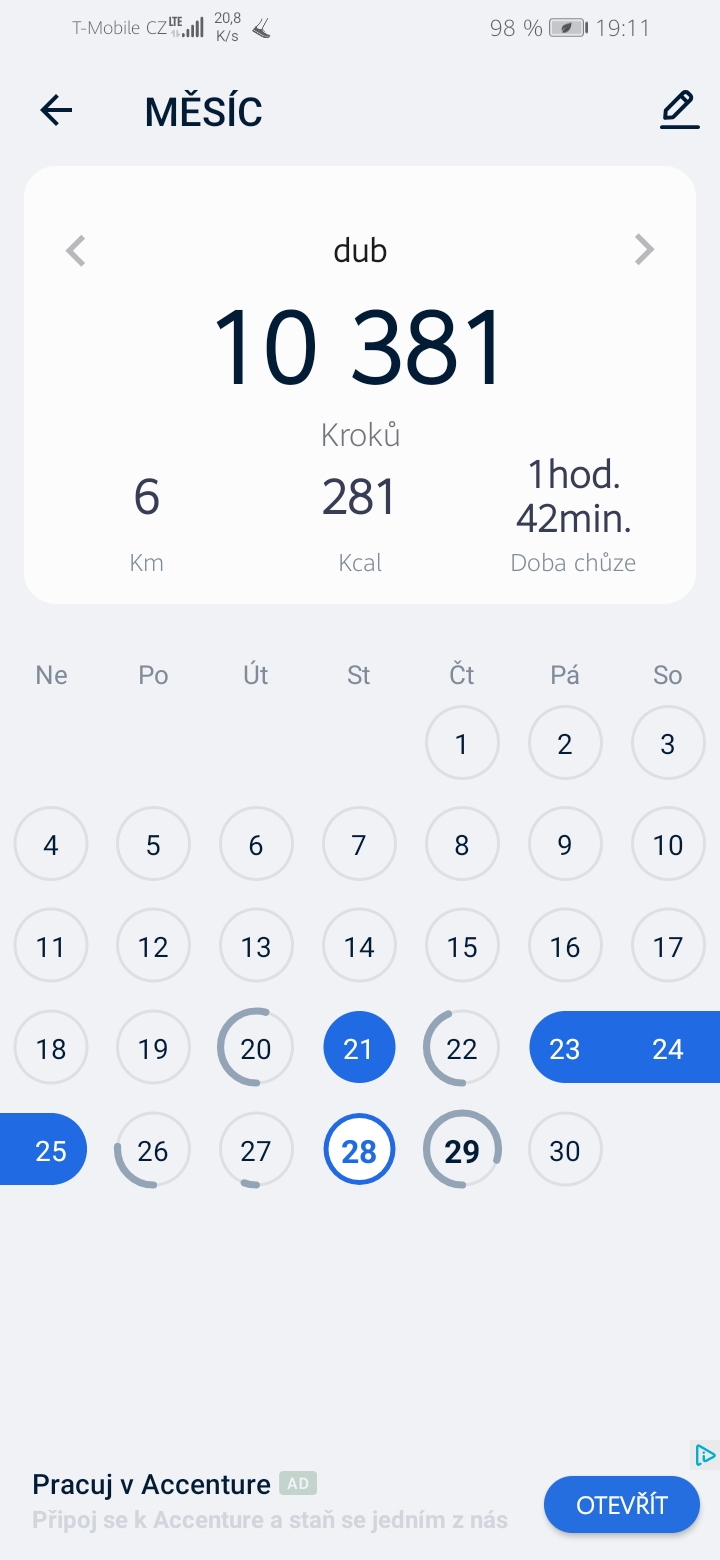Pick day 30 in the calendar
Image resolution: width=720 pixels, height=1560 pixels.
click(x=565, y=1149)
